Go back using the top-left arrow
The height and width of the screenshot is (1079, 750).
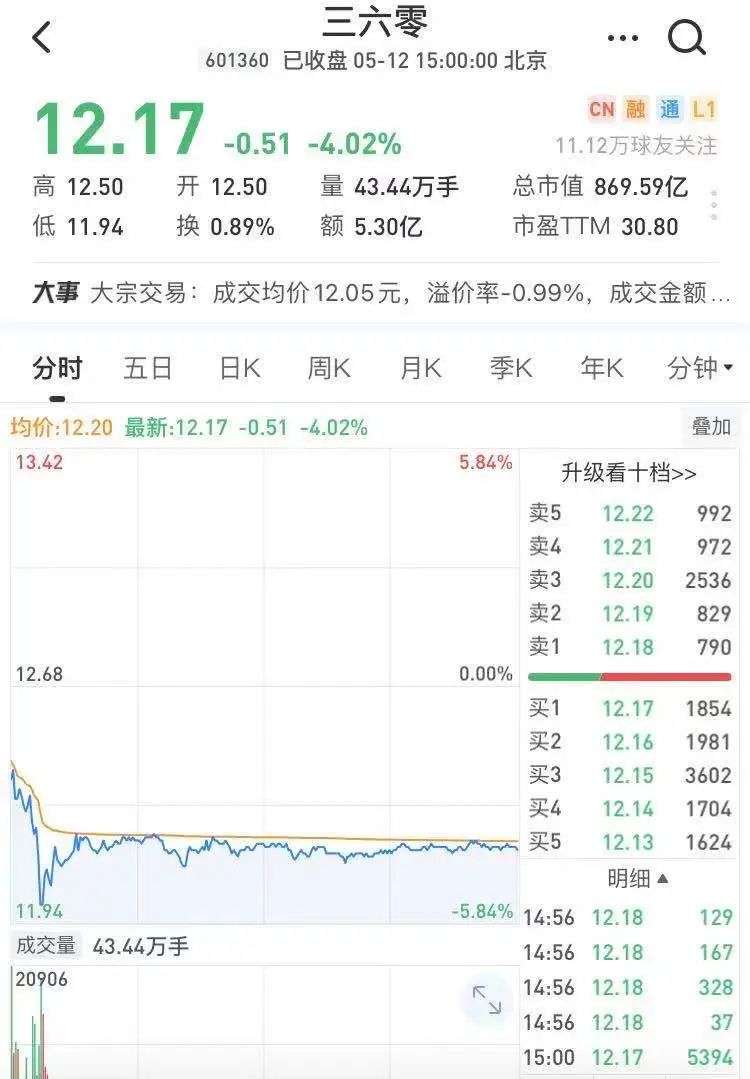pos(41,38)
